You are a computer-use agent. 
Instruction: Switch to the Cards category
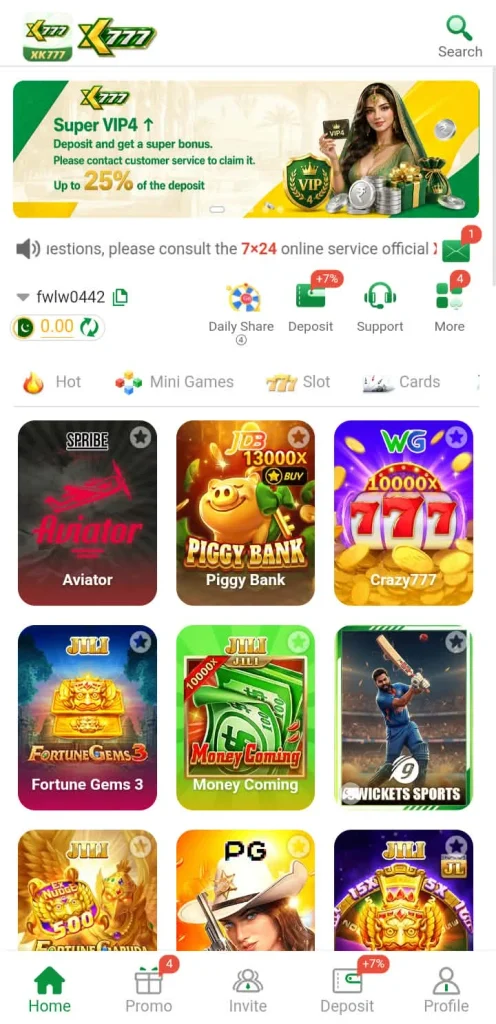tap(401, 382)
